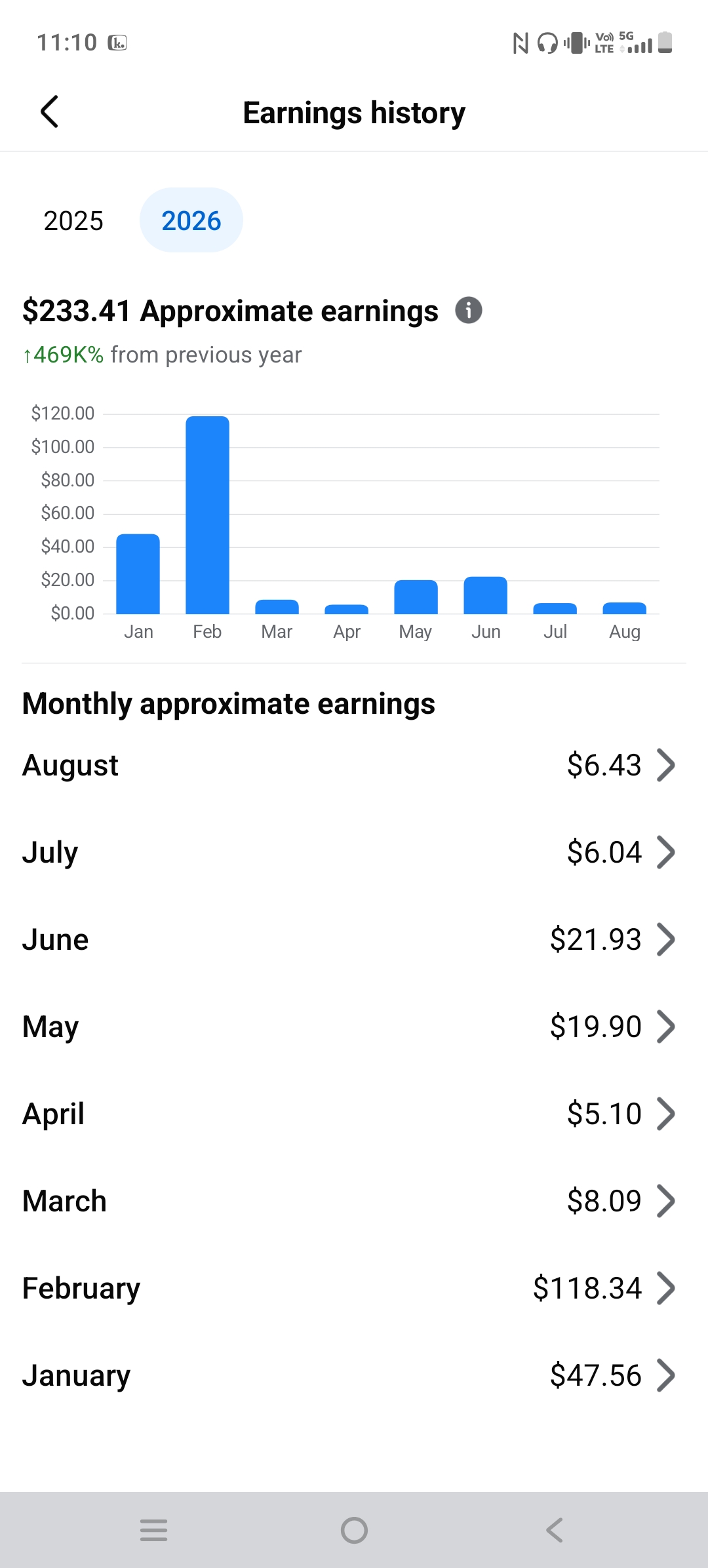Image resolution: width=708 pixels, height=1568 pixels.
Task: Select the 2026 year tab
Action: point(191,221)
